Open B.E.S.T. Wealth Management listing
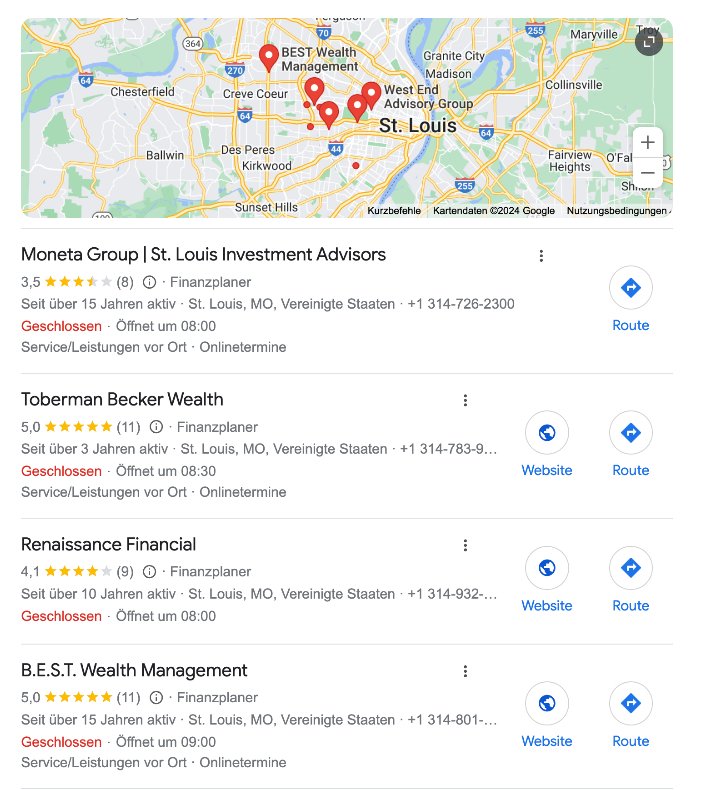Viewport: 701px width, 790px height. [134, 670]
